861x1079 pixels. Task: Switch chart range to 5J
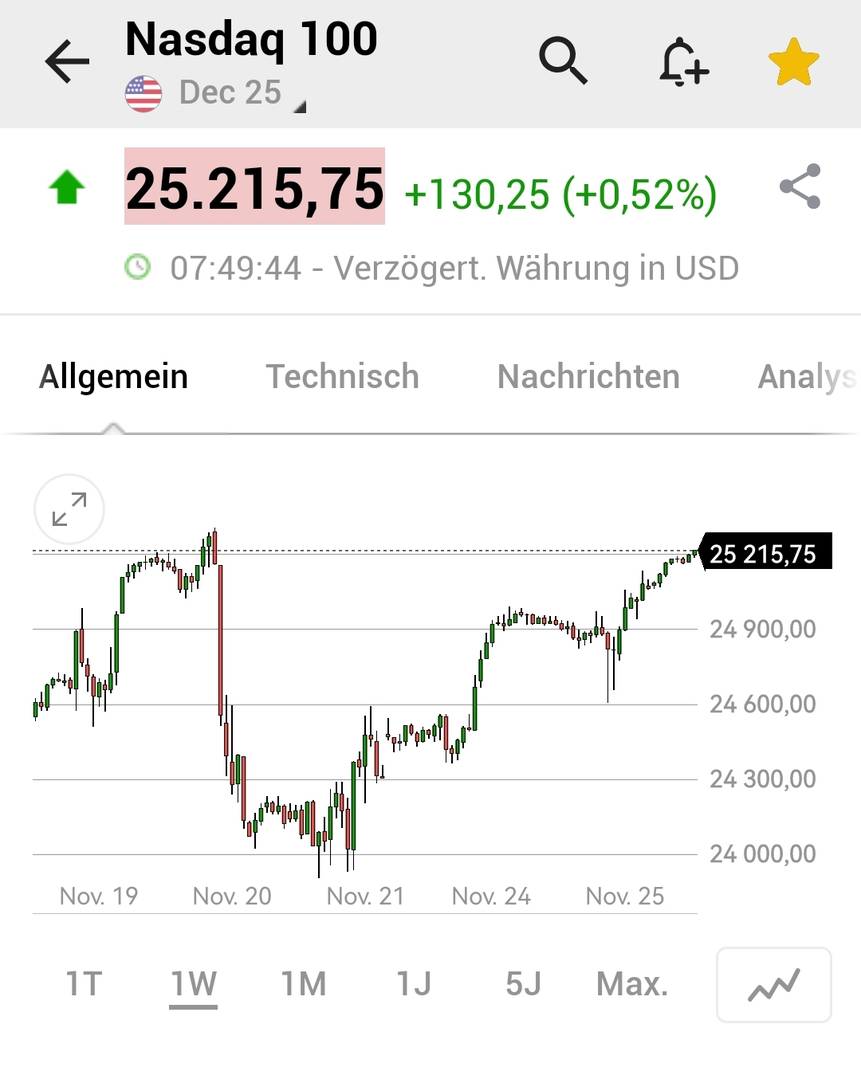[x=523, y=984]
